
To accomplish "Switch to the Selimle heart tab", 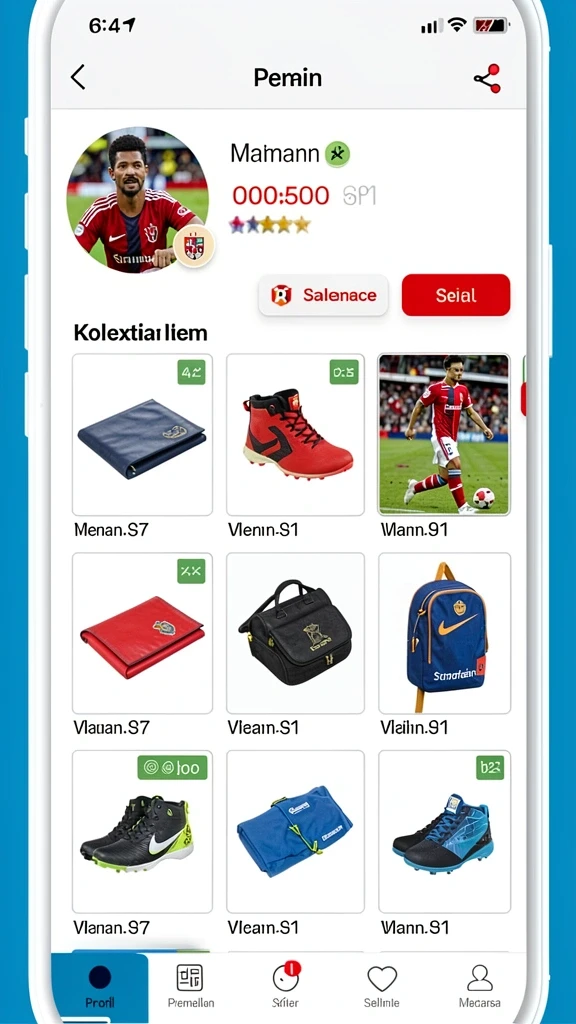I will (382, 987).
